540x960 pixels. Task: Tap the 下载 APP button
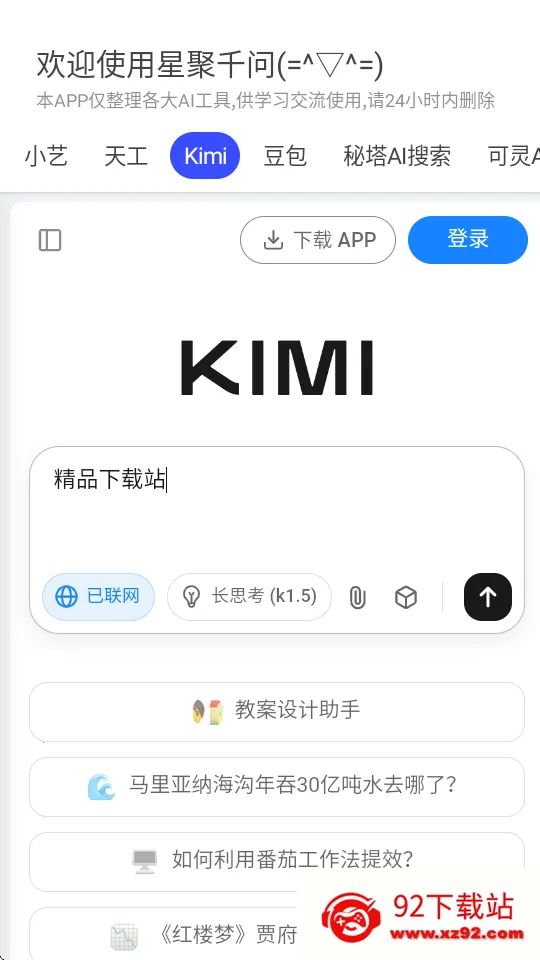pyautogui.click(x=318, y=240)
